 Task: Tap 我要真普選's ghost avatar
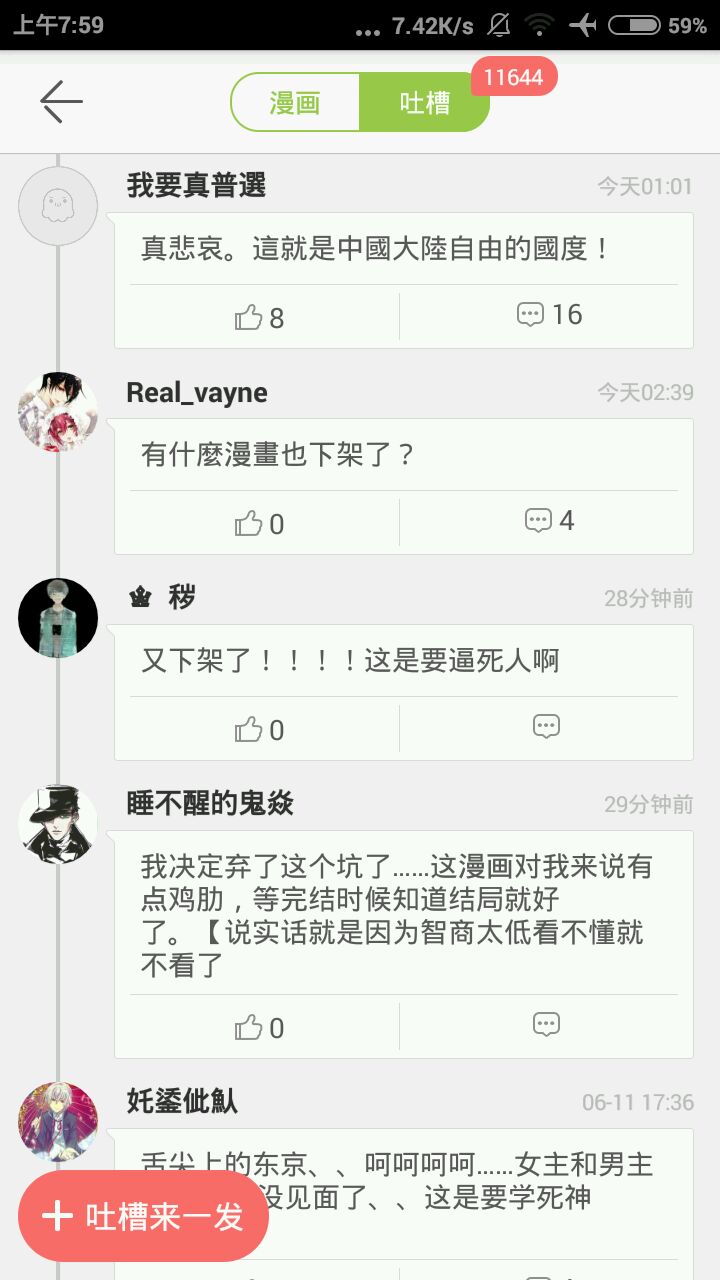coord(58,206)
